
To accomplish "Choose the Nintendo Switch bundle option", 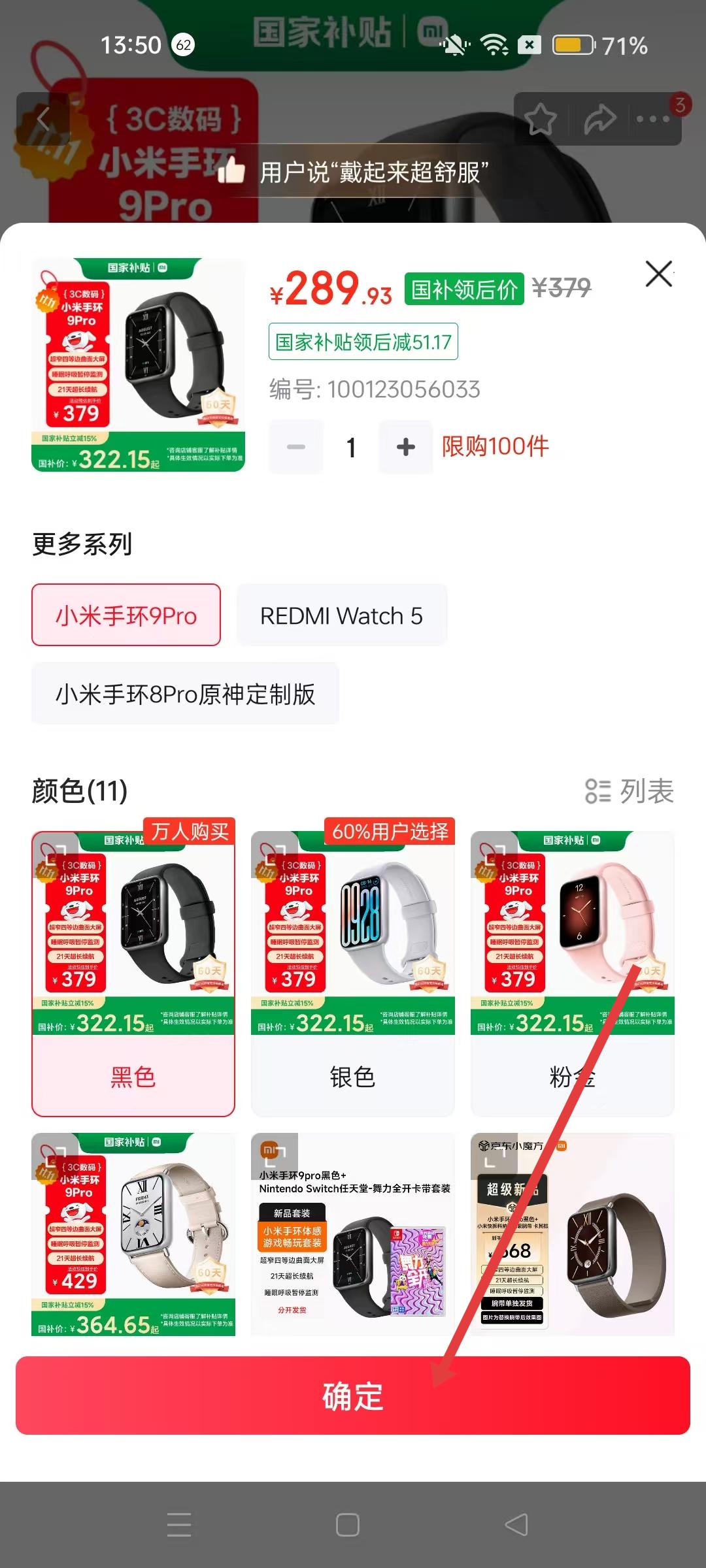I will (x=353, y=1235).
